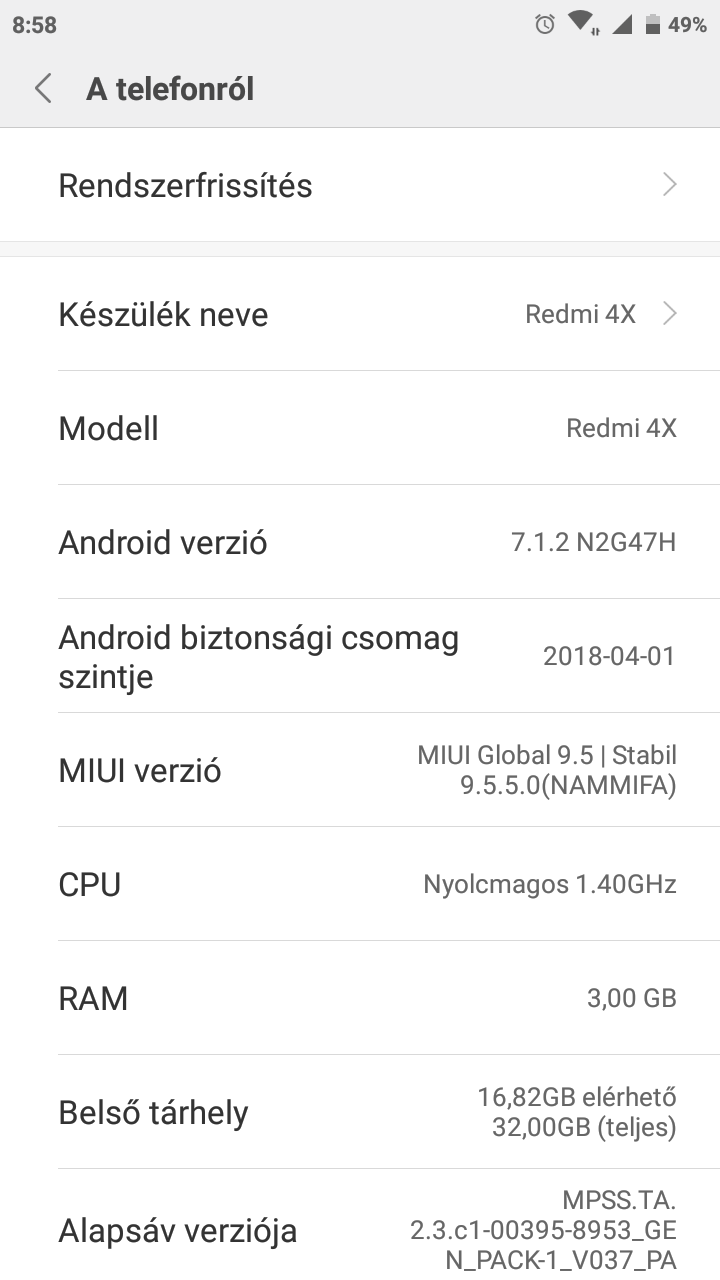This screenshot has width=720, height=1280.
Task: Go back from A telefonról
Action: [43, 89]
